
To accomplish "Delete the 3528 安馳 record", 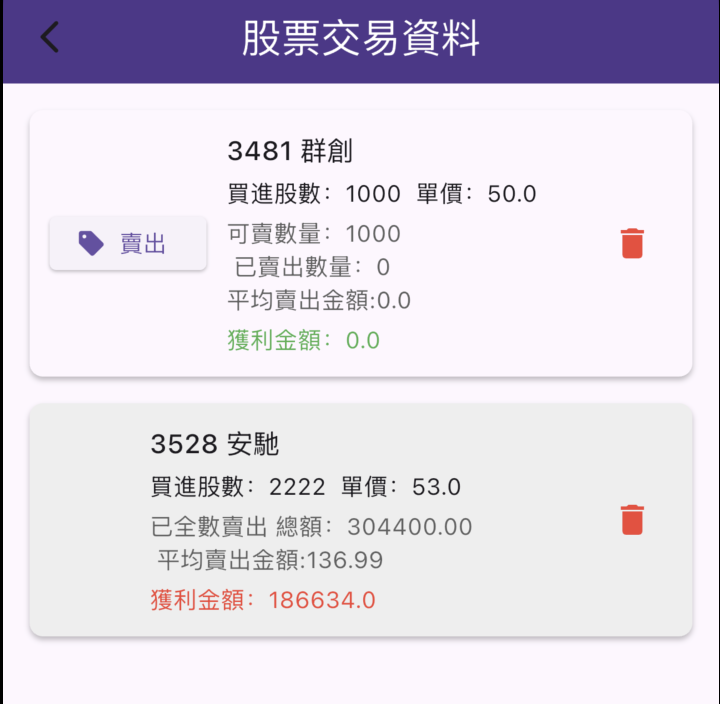I will point(632,520).
